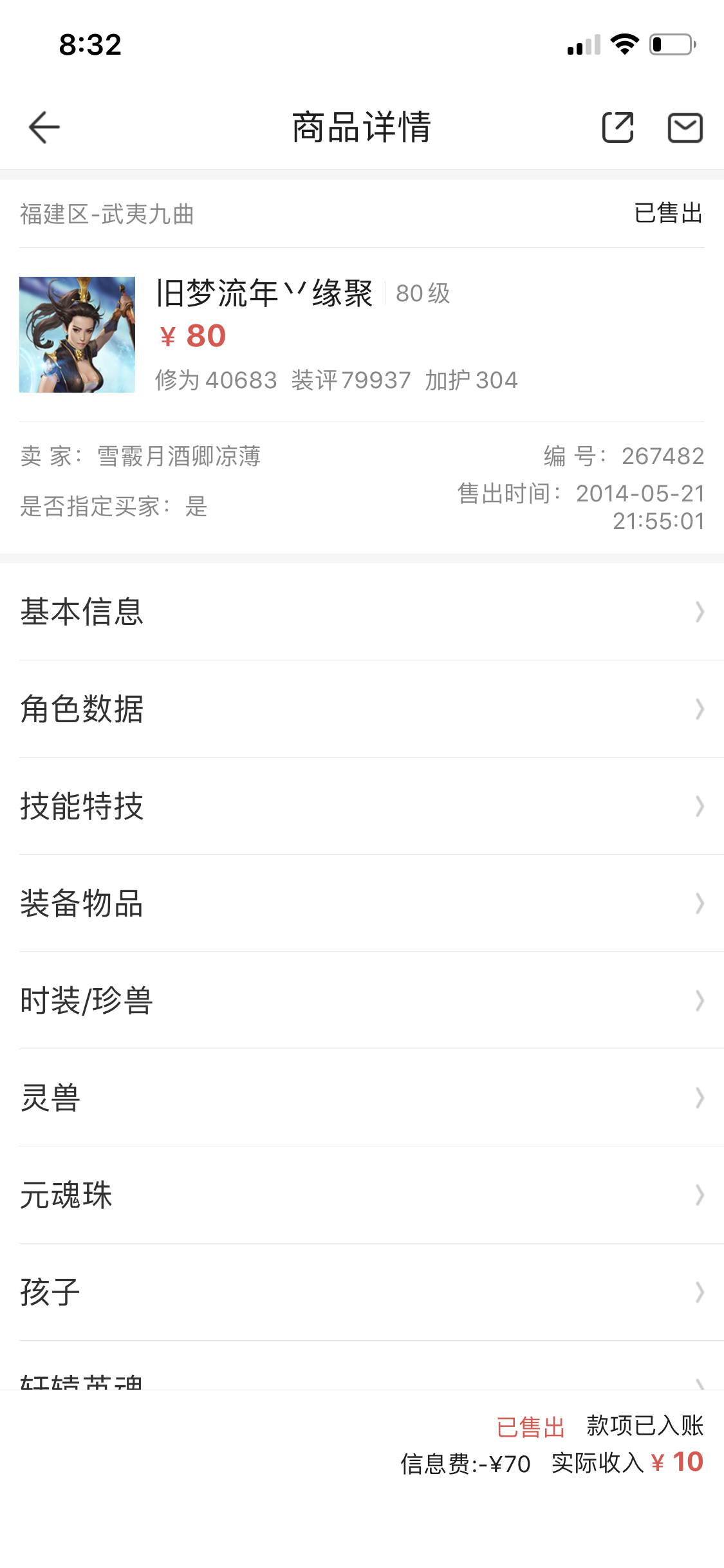Open the 装备物品 row
The height and width of the screenshot is (1568, 724).
[x=362, y=903]
